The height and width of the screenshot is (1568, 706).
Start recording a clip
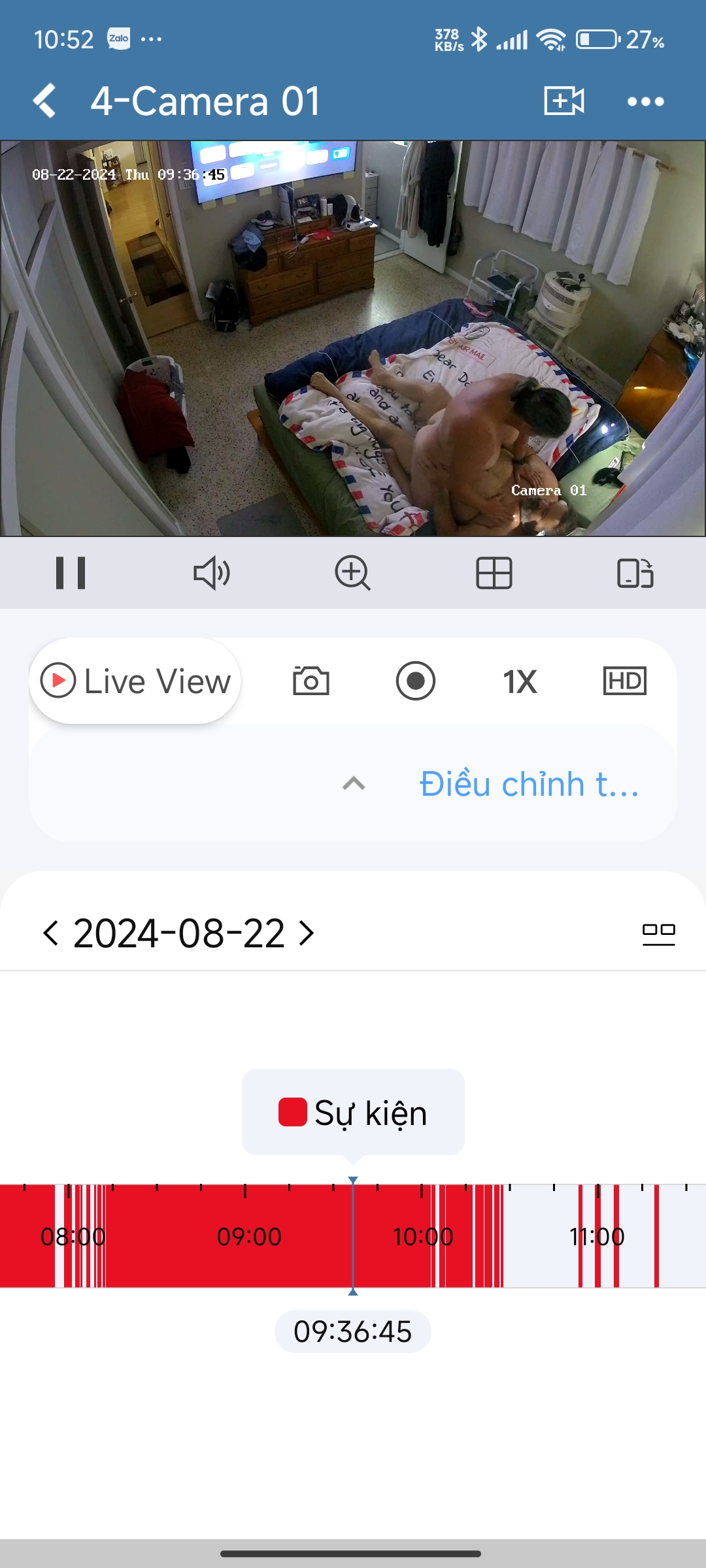(415, 681)
